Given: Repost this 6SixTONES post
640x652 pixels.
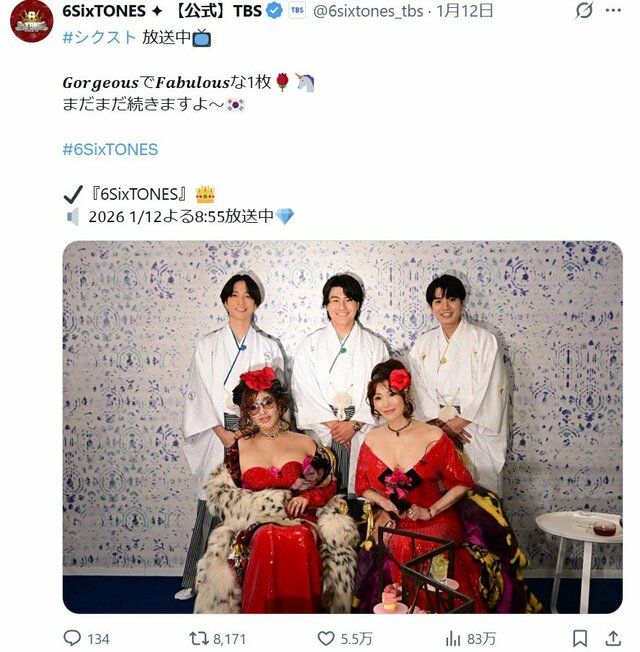Looking at the screenshot, I should tap(200, 638).
